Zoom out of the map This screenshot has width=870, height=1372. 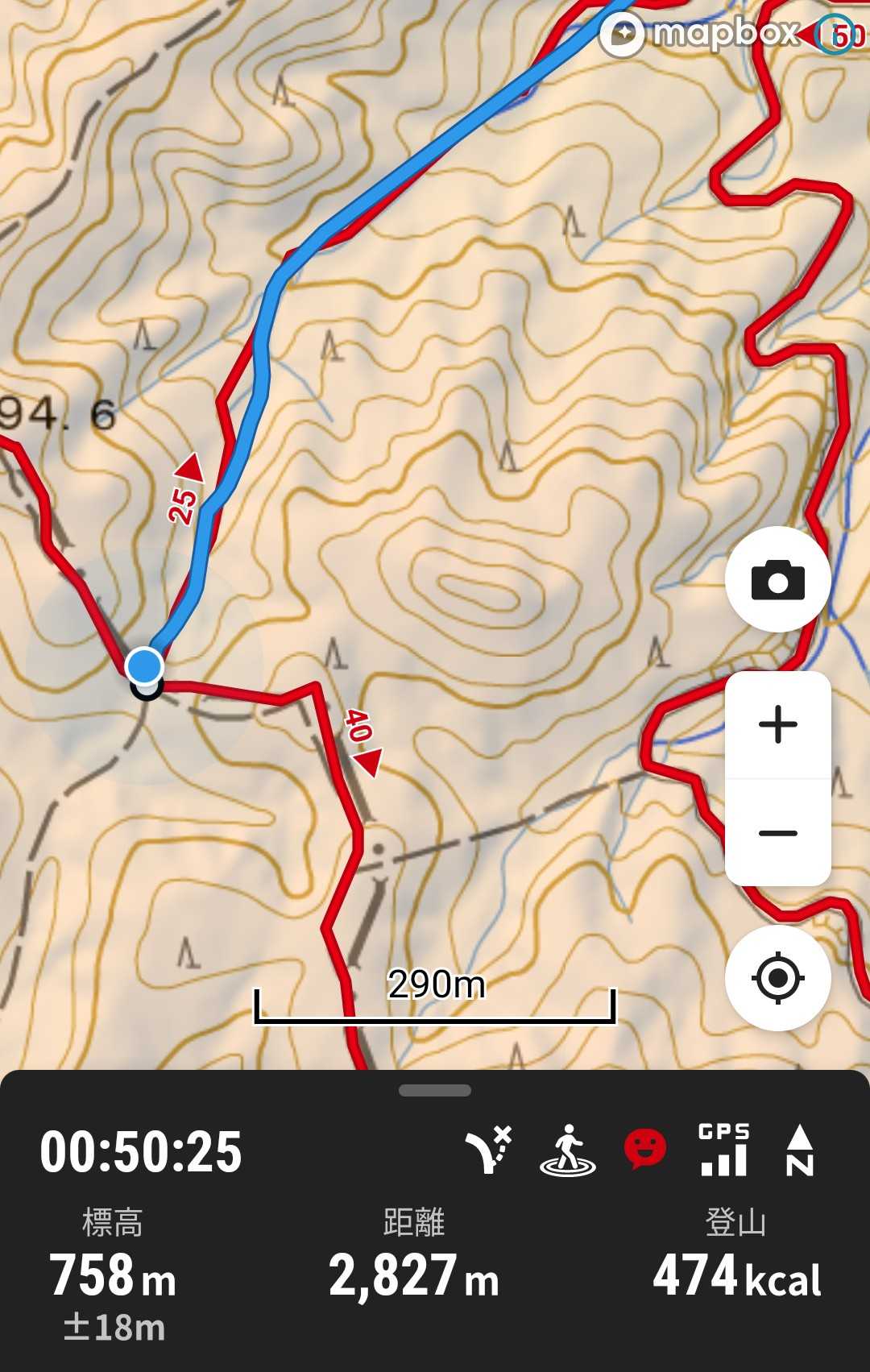click(x=777, y=832)
